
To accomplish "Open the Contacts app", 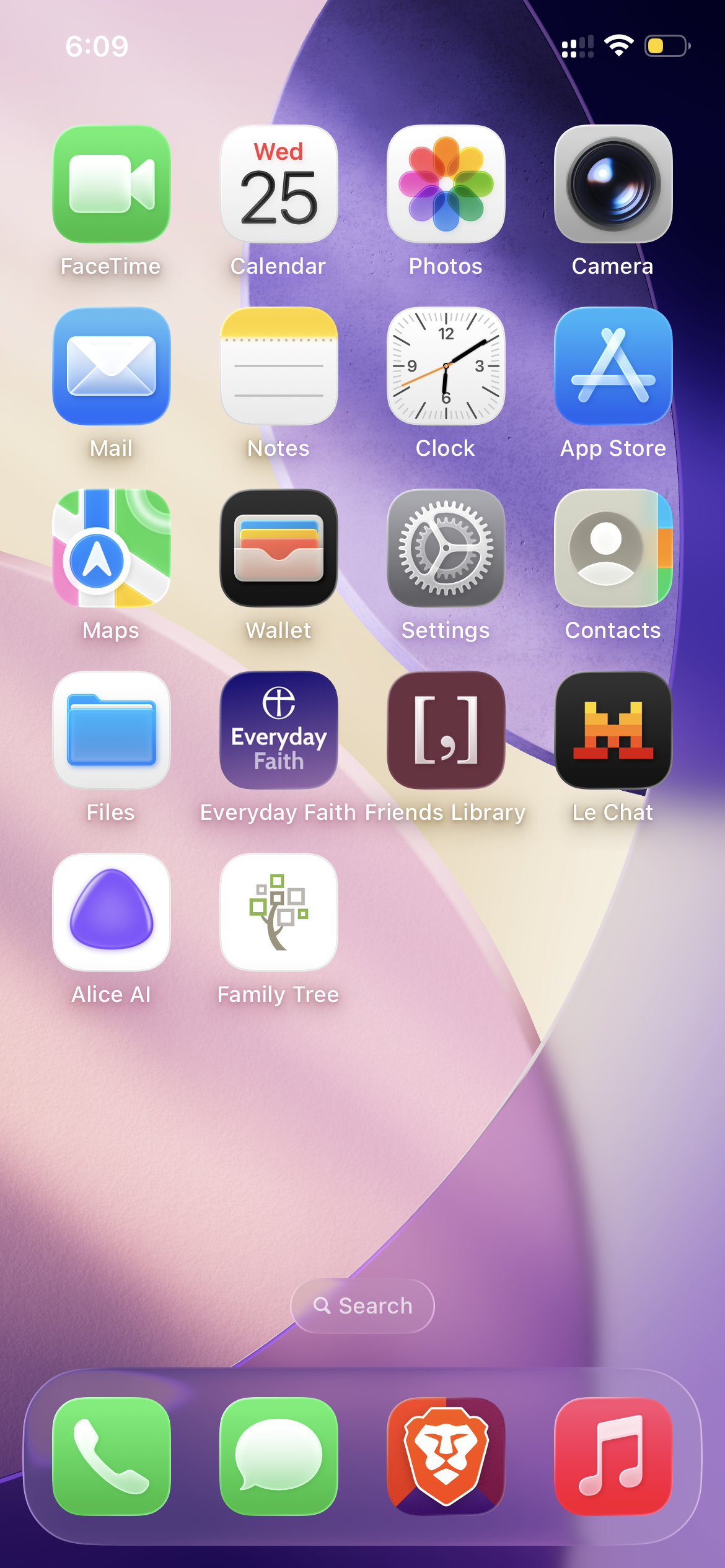I will pyautogui.click(x=613, y=548).
